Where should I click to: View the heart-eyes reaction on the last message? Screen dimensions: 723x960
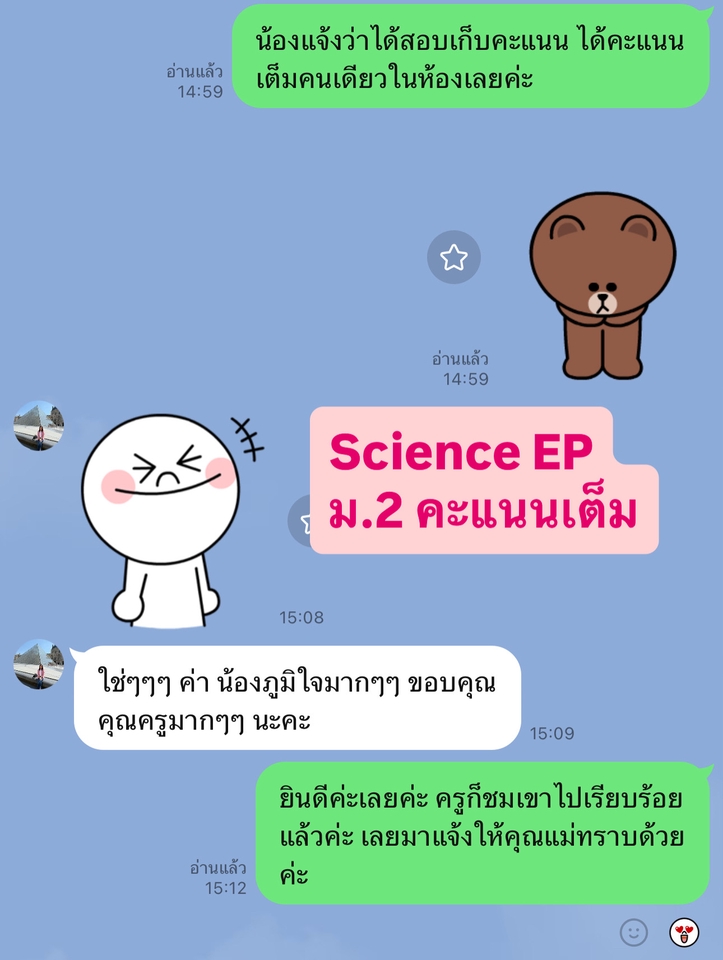(x=684, y=932)
